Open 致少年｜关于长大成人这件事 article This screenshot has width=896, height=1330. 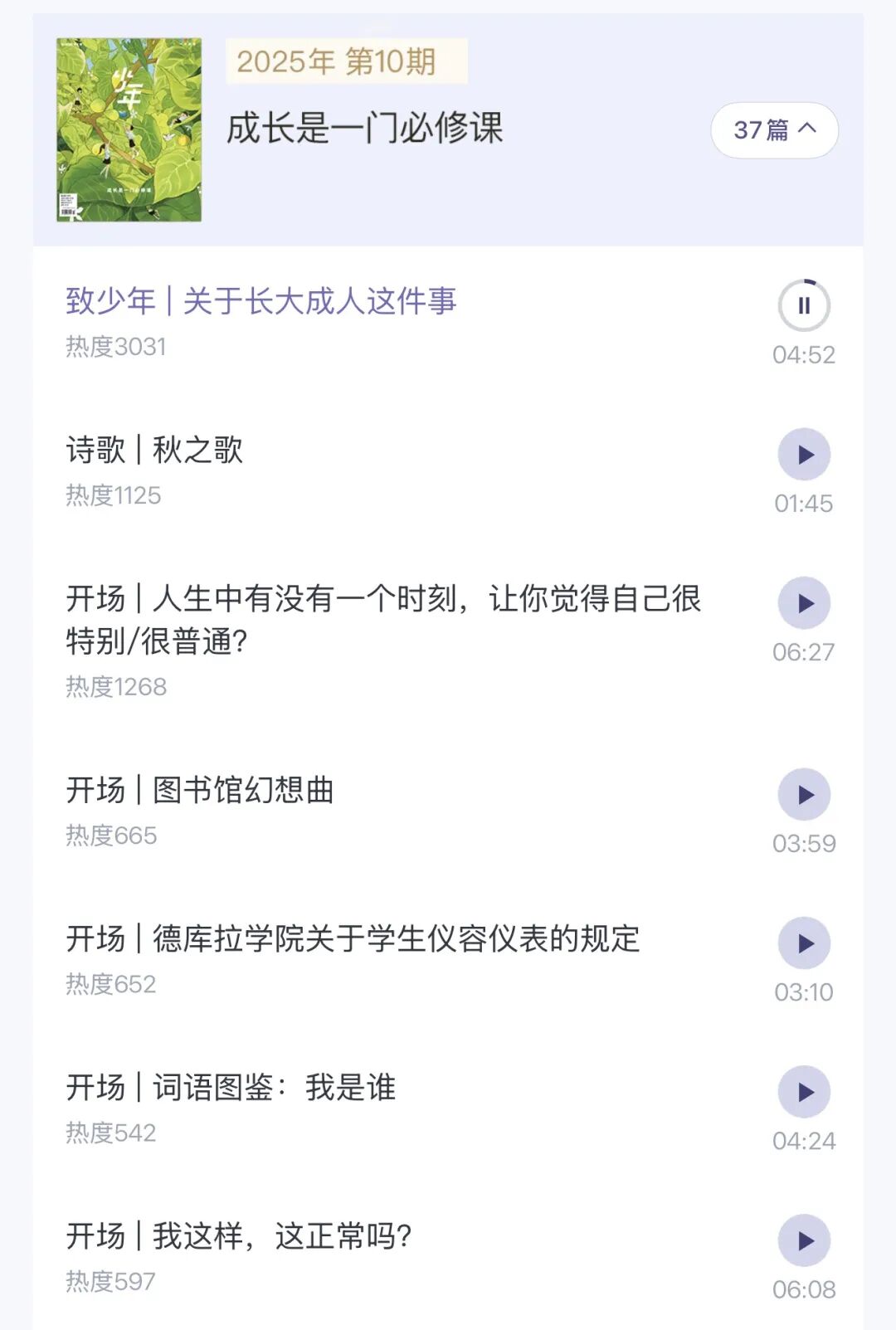tap(261, 301)
